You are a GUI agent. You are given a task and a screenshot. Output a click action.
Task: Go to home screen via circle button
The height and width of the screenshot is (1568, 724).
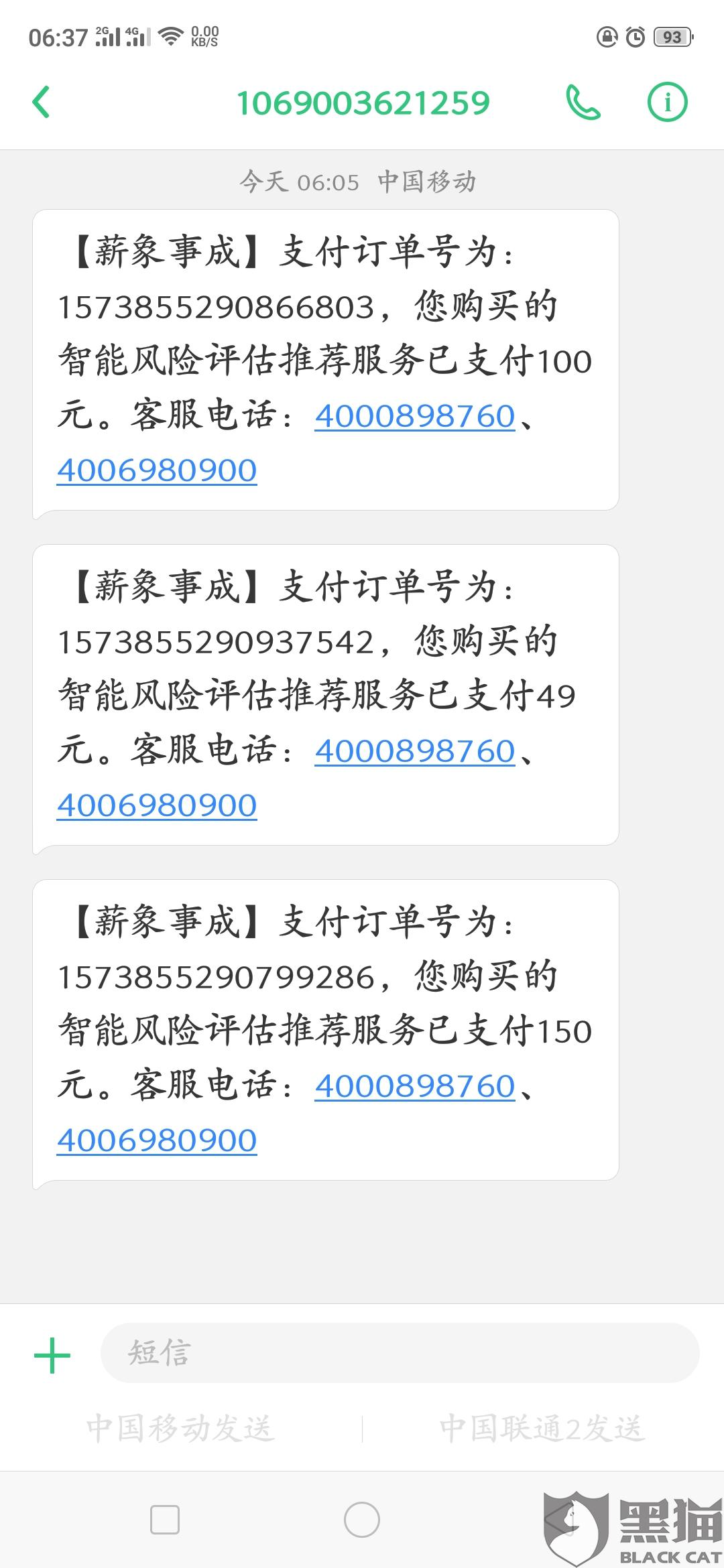pyautogui.click(x=362, y=1520)
